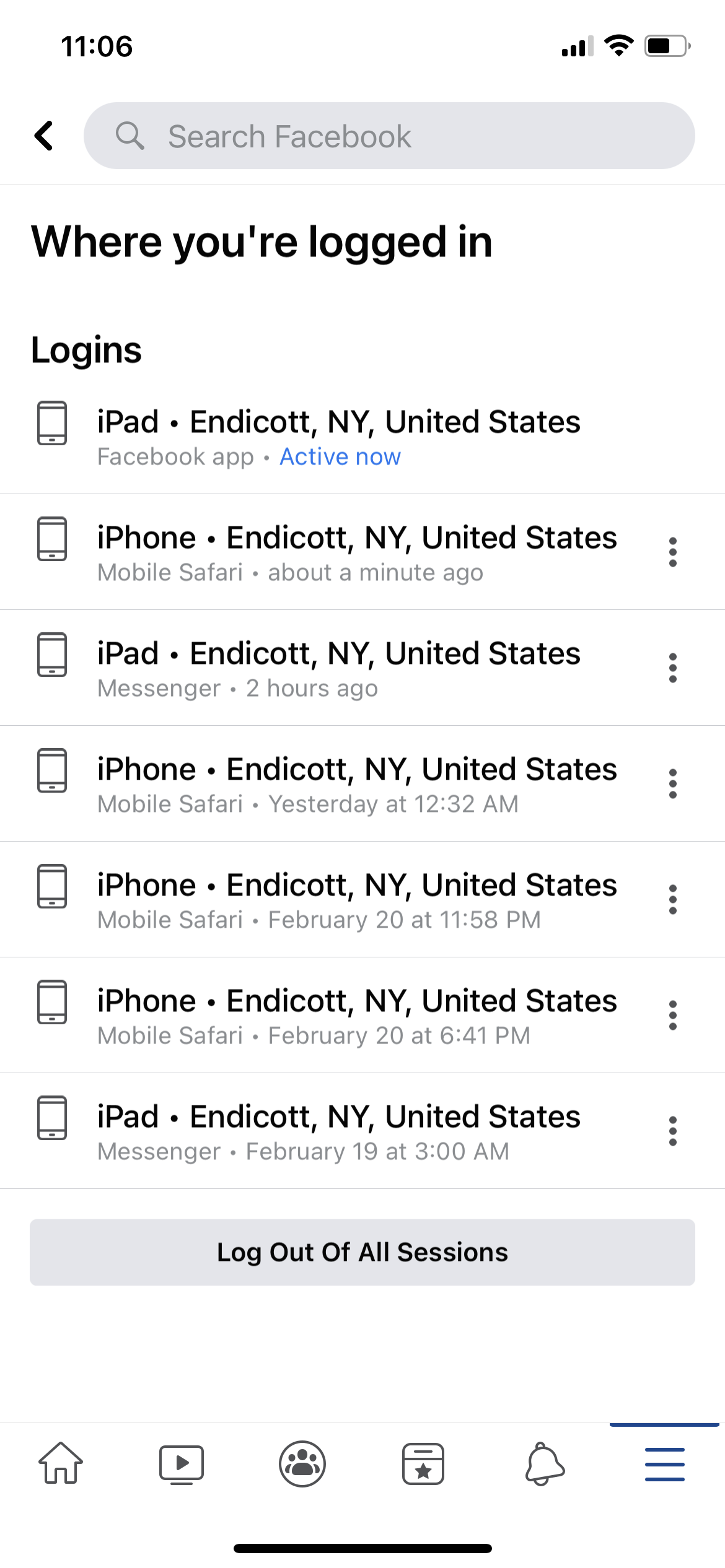Screen dimensions: 725x1568
Task: Open options for February 20 at 6:41 PM session
Action: click(672, 1015)
